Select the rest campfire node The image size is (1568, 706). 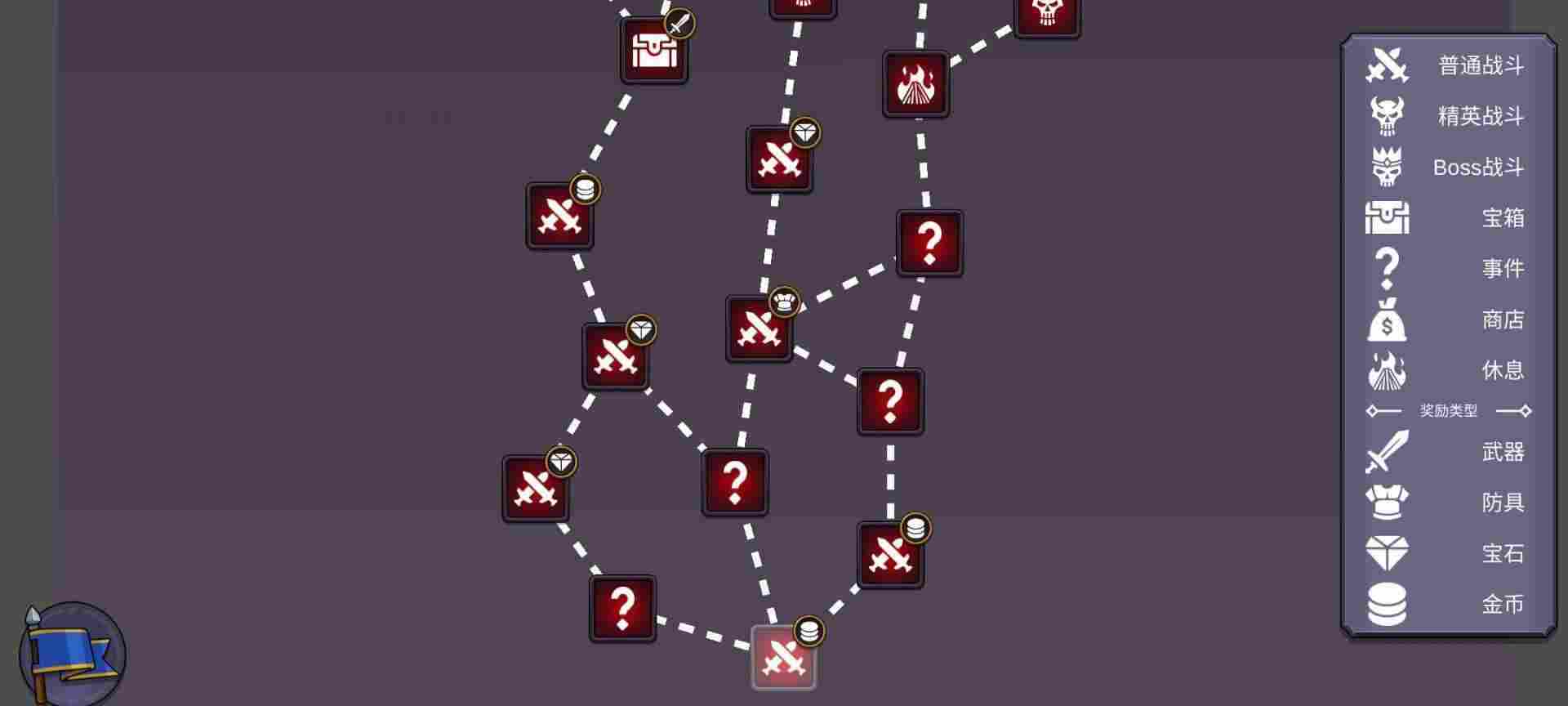915,84
